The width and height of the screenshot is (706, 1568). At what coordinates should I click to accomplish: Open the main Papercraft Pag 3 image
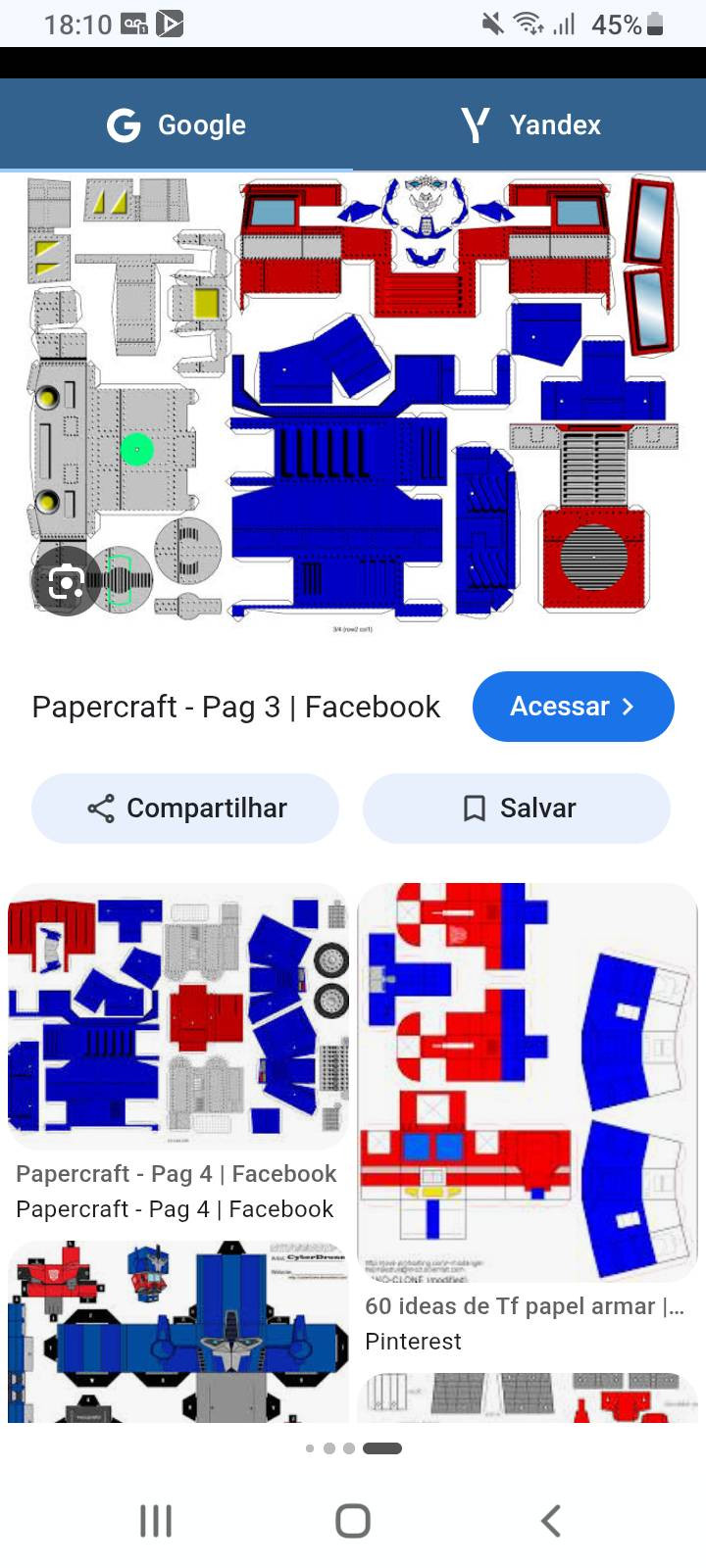click(353, 404)
